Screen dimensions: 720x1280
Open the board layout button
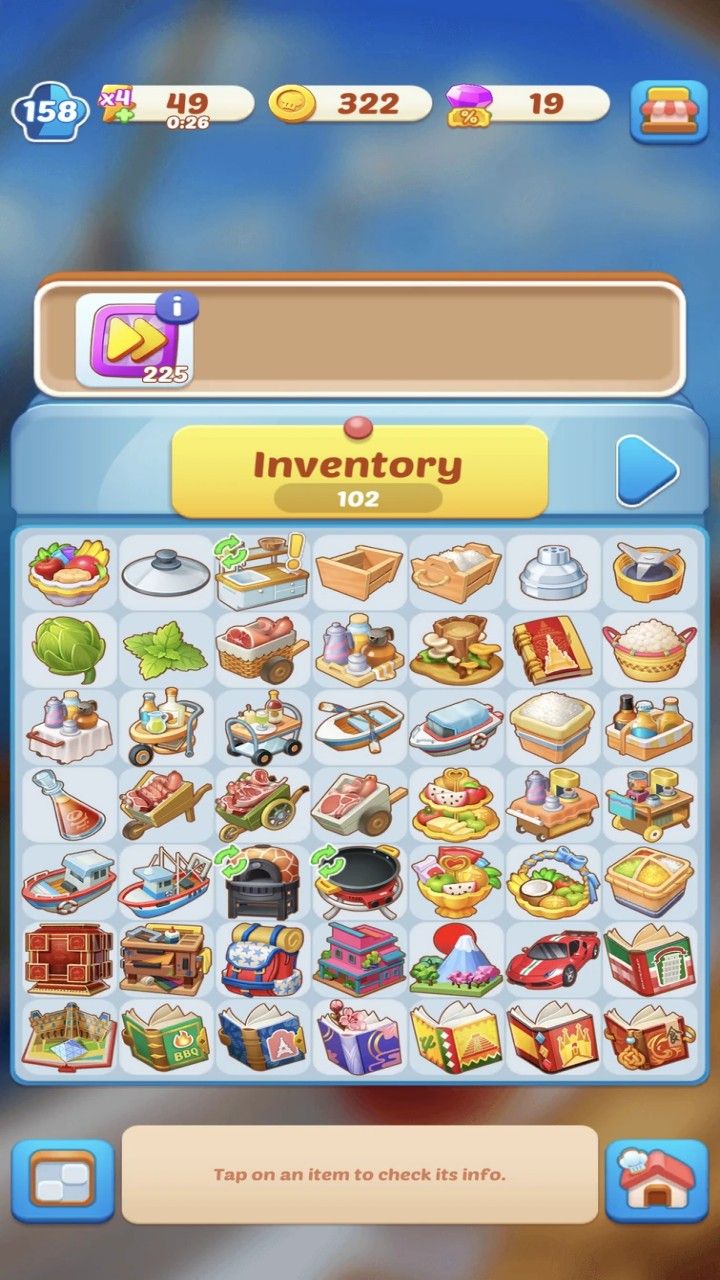tap(62, 1181)
